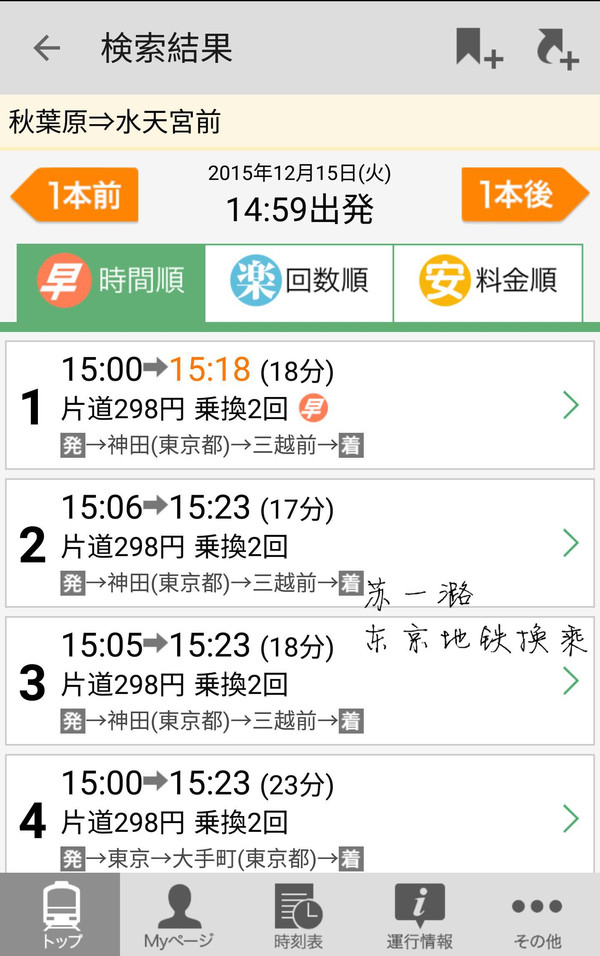Switch to the 時刻表 tab

tap(299, 915)
